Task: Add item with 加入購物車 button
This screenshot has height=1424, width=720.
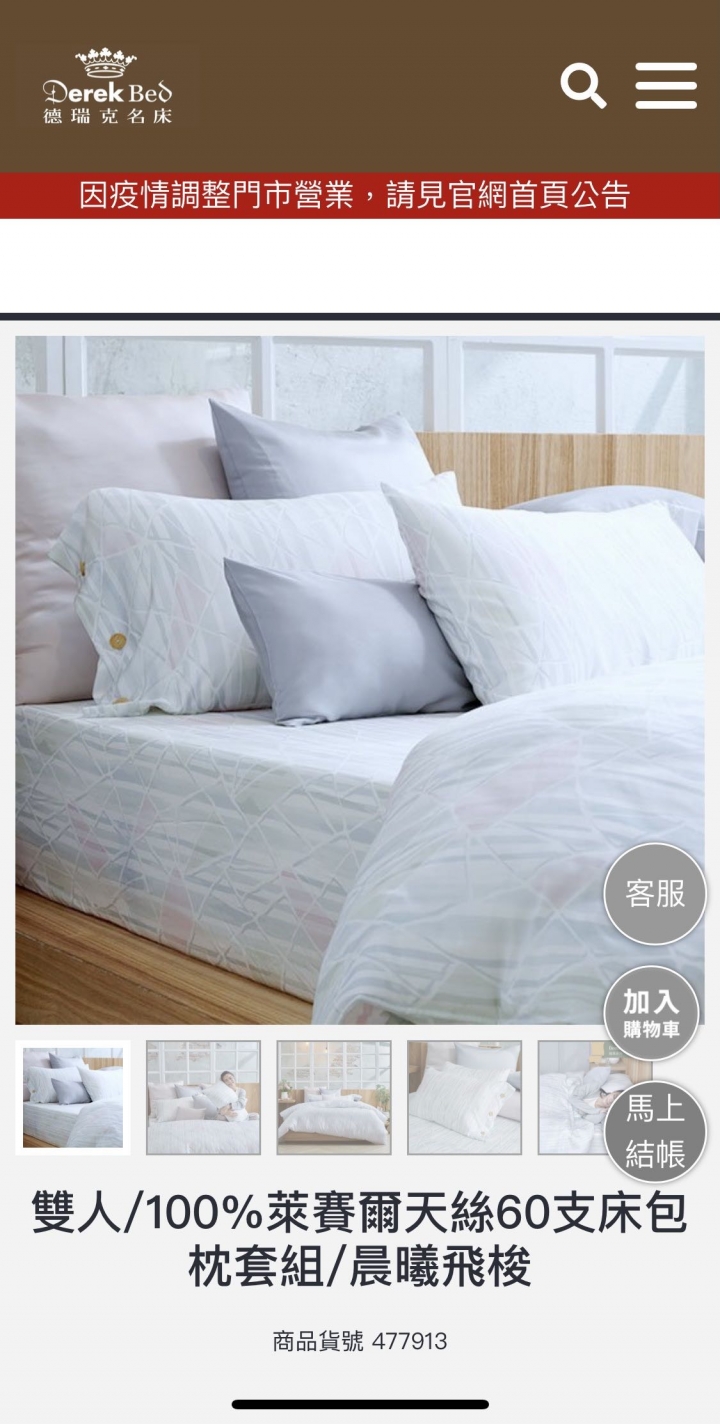Action: [x=651, y=1013]
